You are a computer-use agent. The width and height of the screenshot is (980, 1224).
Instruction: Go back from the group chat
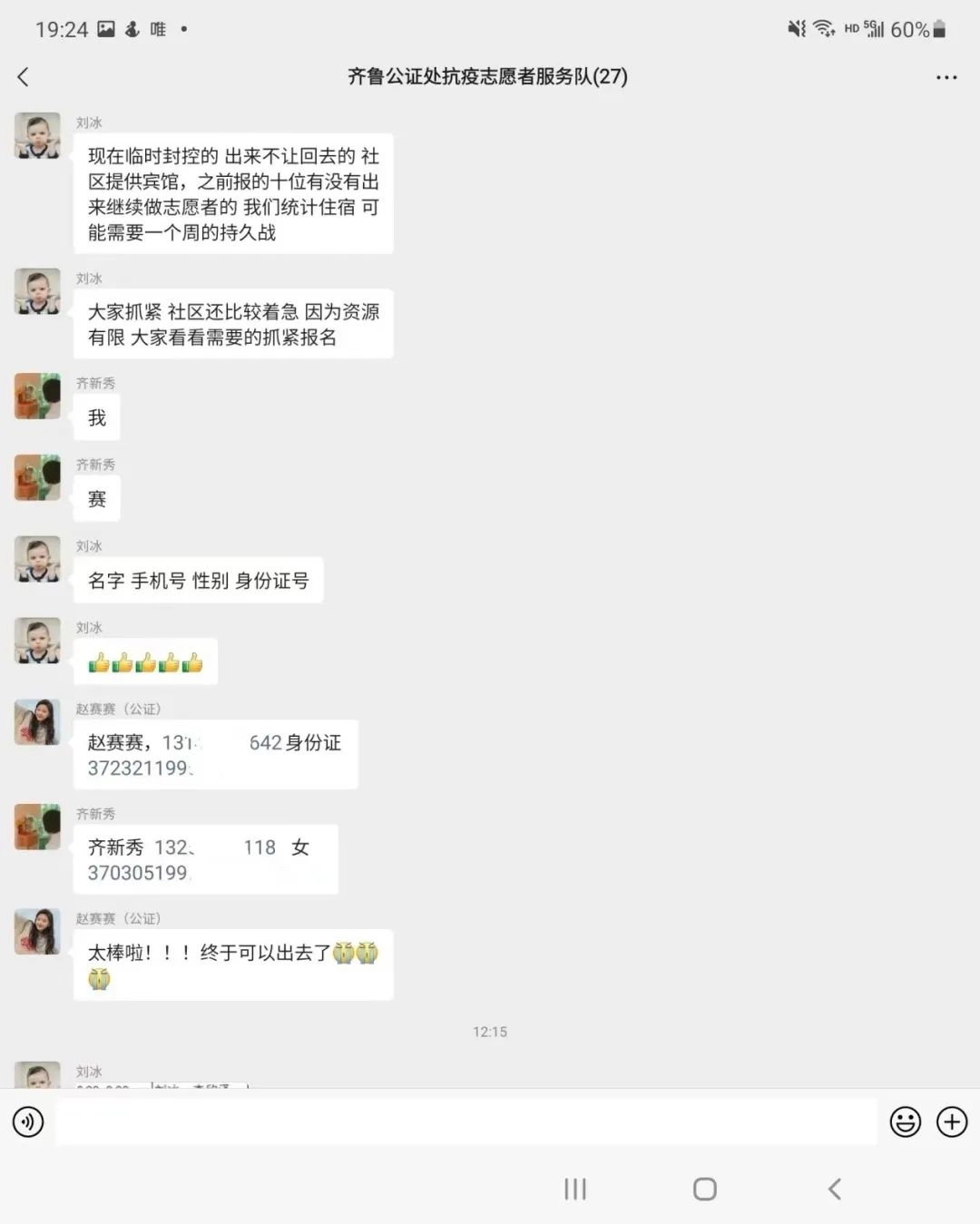24,77
